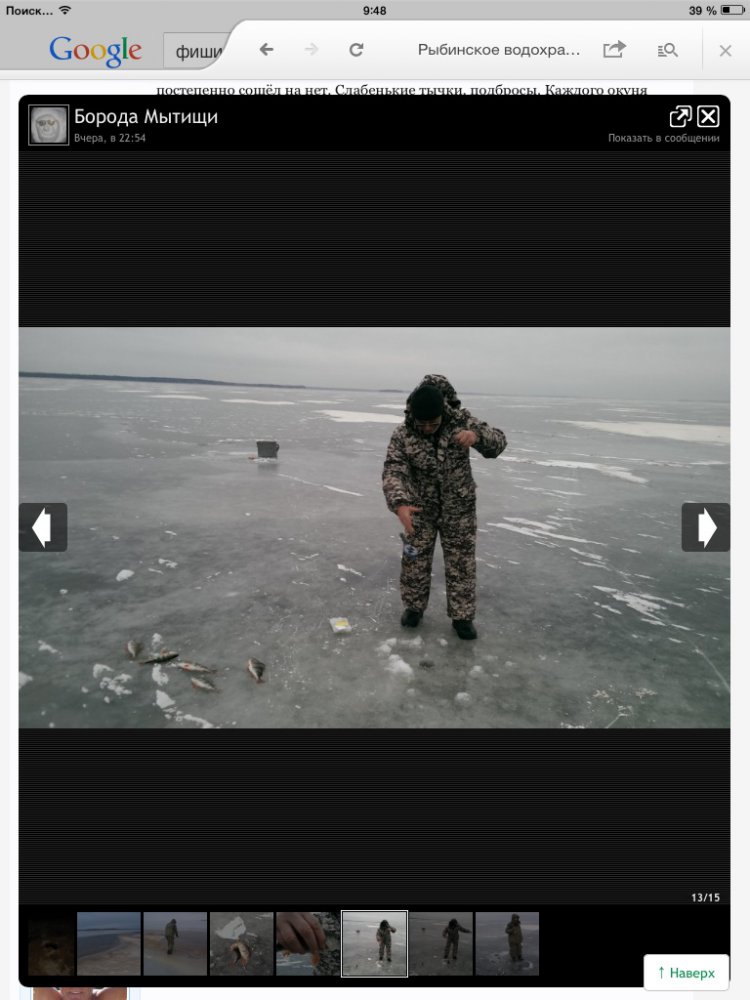
Task: Reload the current page
Action: tap(356, 50)
